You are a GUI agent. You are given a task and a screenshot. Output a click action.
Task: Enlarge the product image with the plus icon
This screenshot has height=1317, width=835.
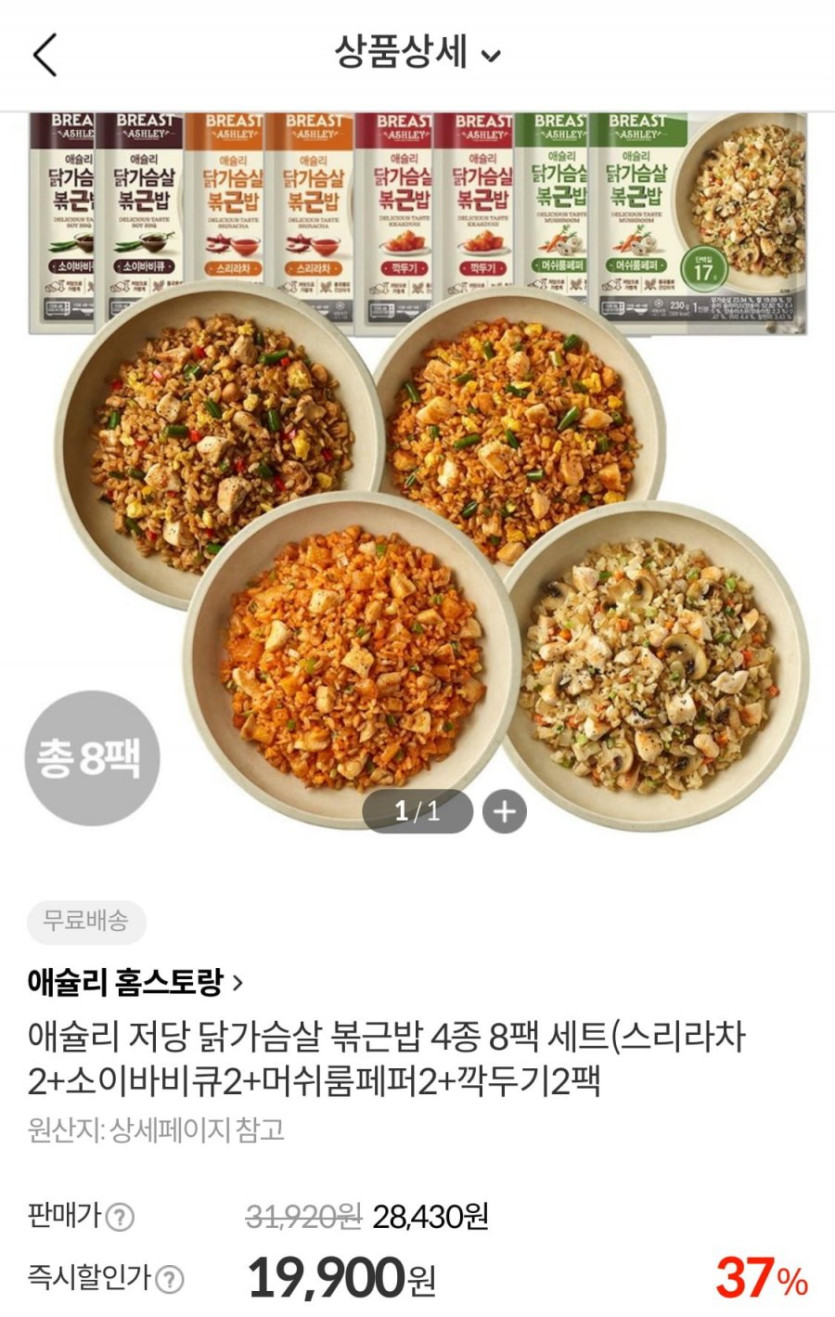(x=505, y=811)
